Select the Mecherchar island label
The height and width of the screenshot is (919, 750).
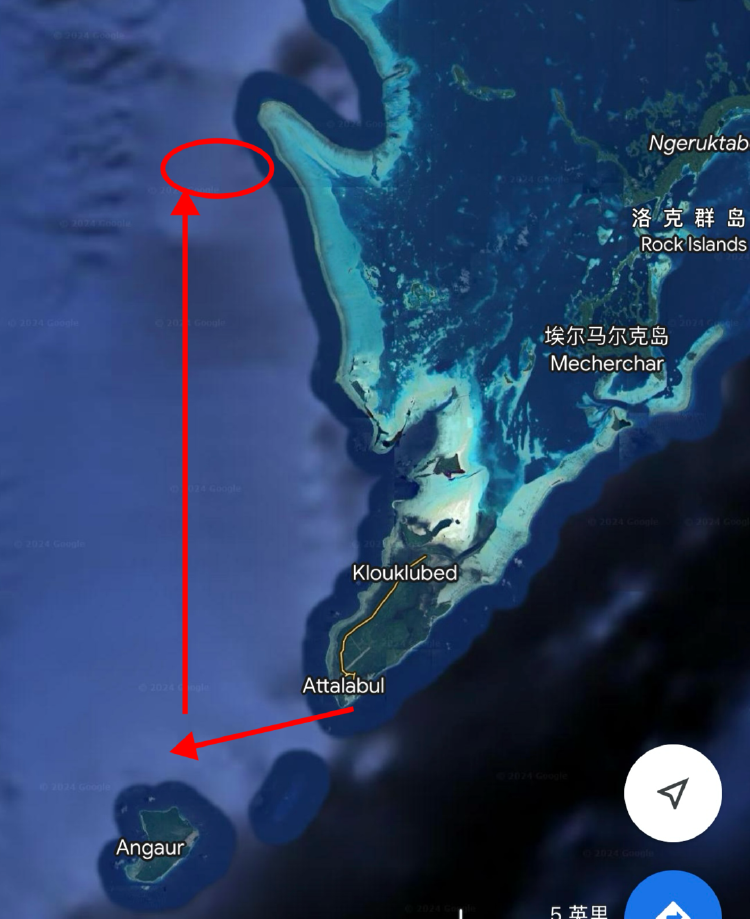[607, 365]
